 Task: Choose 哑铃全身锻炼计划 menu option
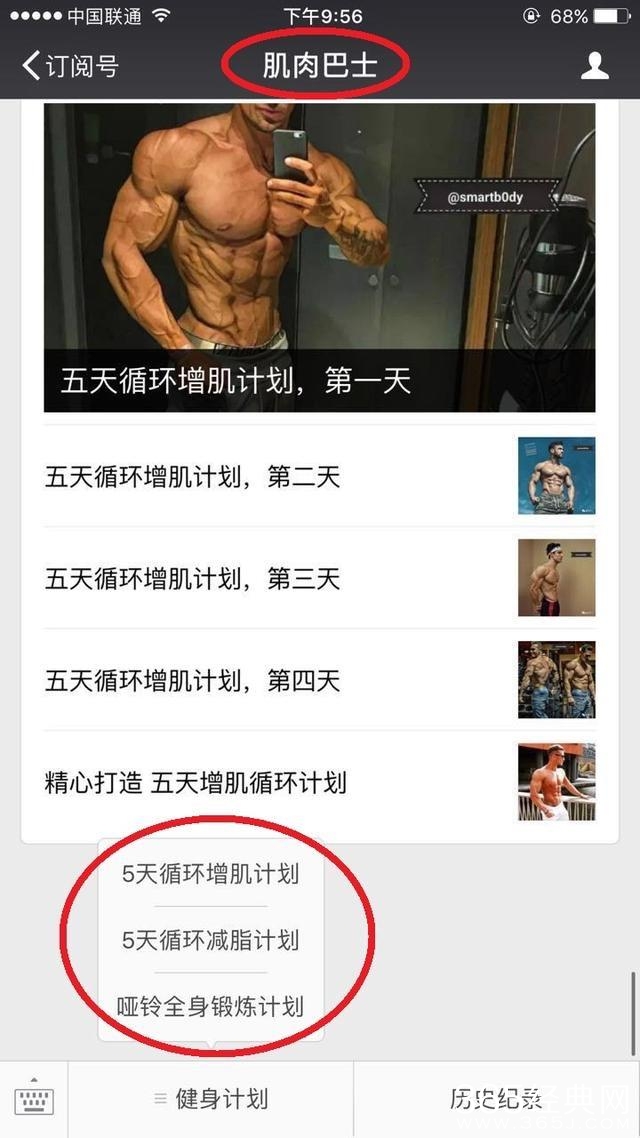[x=210, y=1006]
